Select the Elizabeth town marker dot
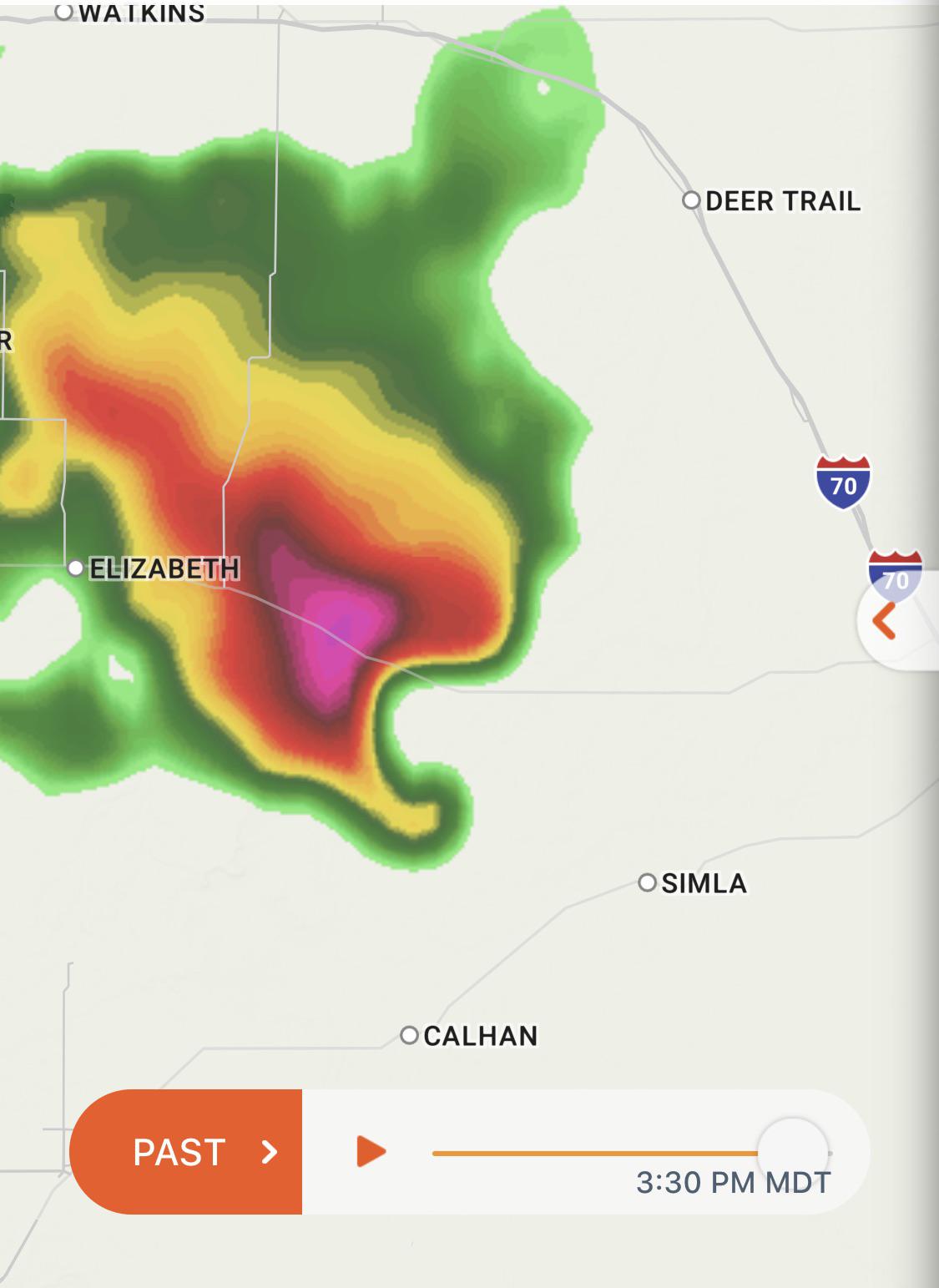939x1288 pixels. point(78,568)
